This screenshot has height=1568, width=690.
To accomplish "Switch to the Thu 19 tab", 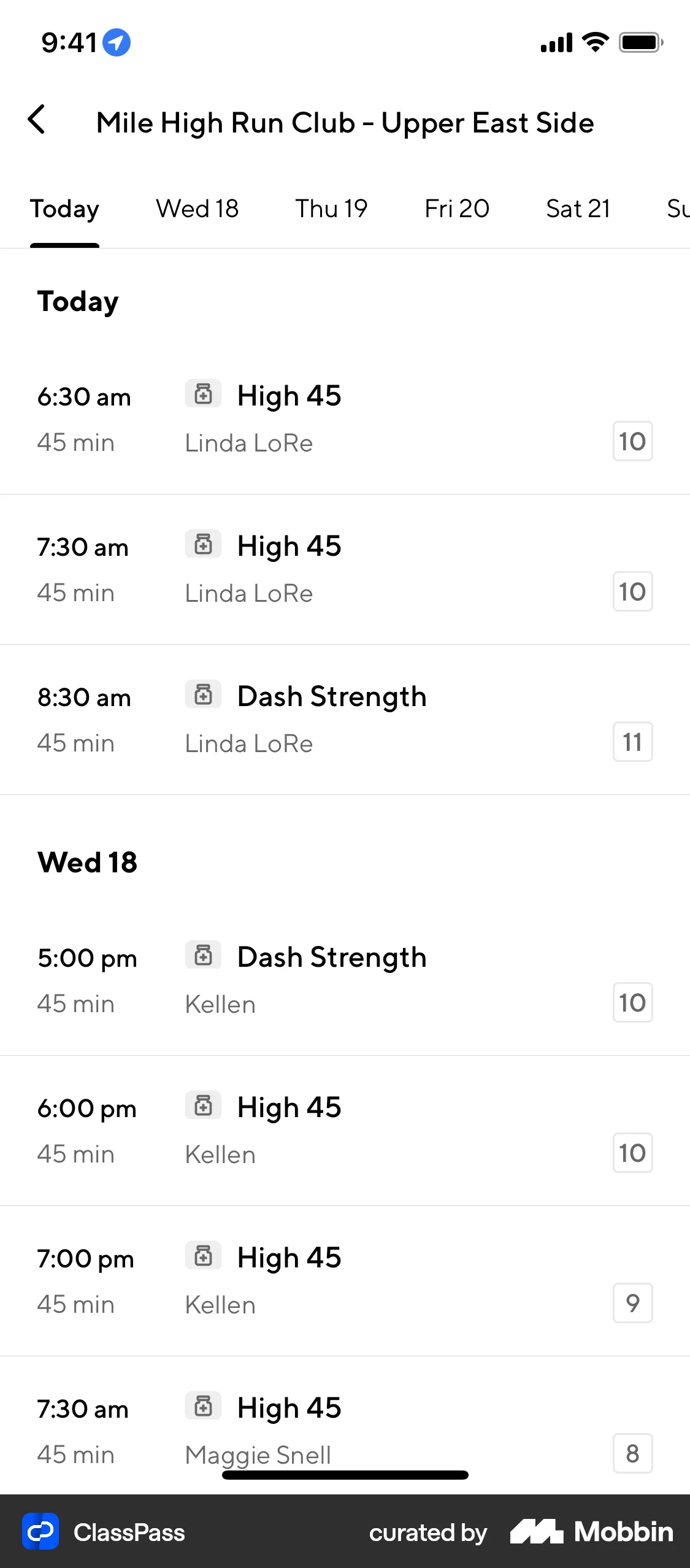I will point(331,209).
